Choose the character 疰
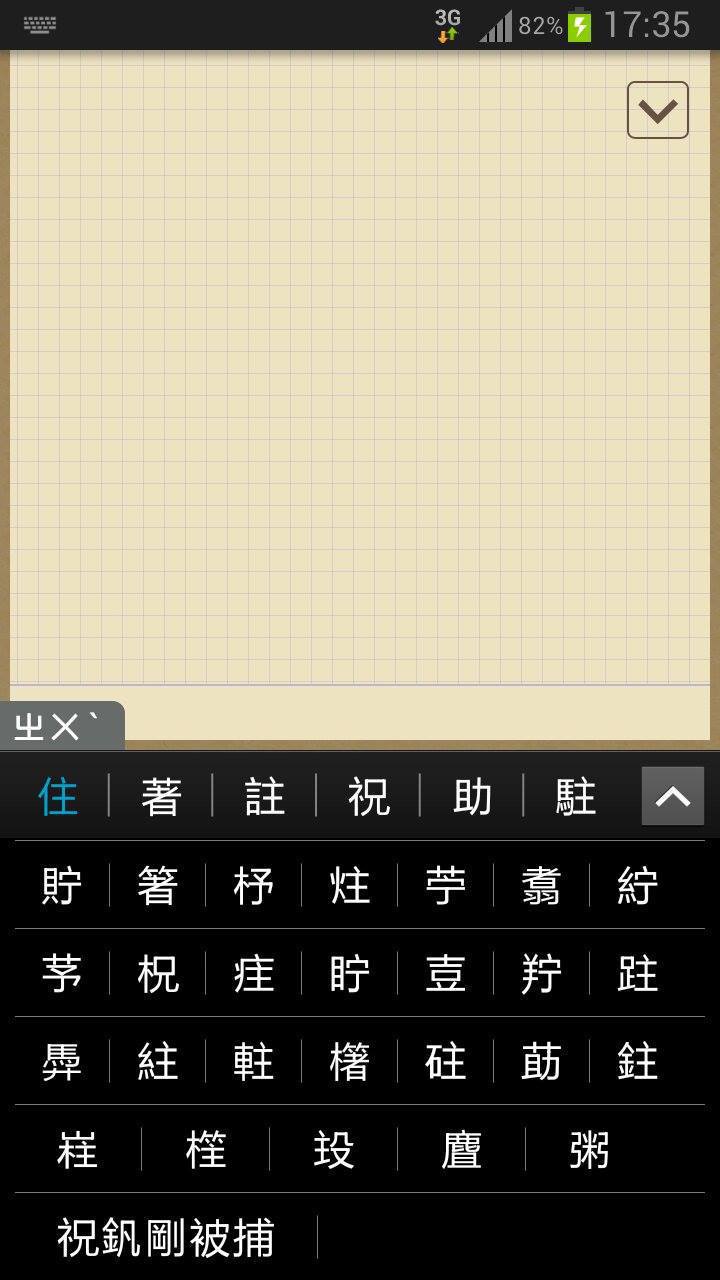 point(253,974)
